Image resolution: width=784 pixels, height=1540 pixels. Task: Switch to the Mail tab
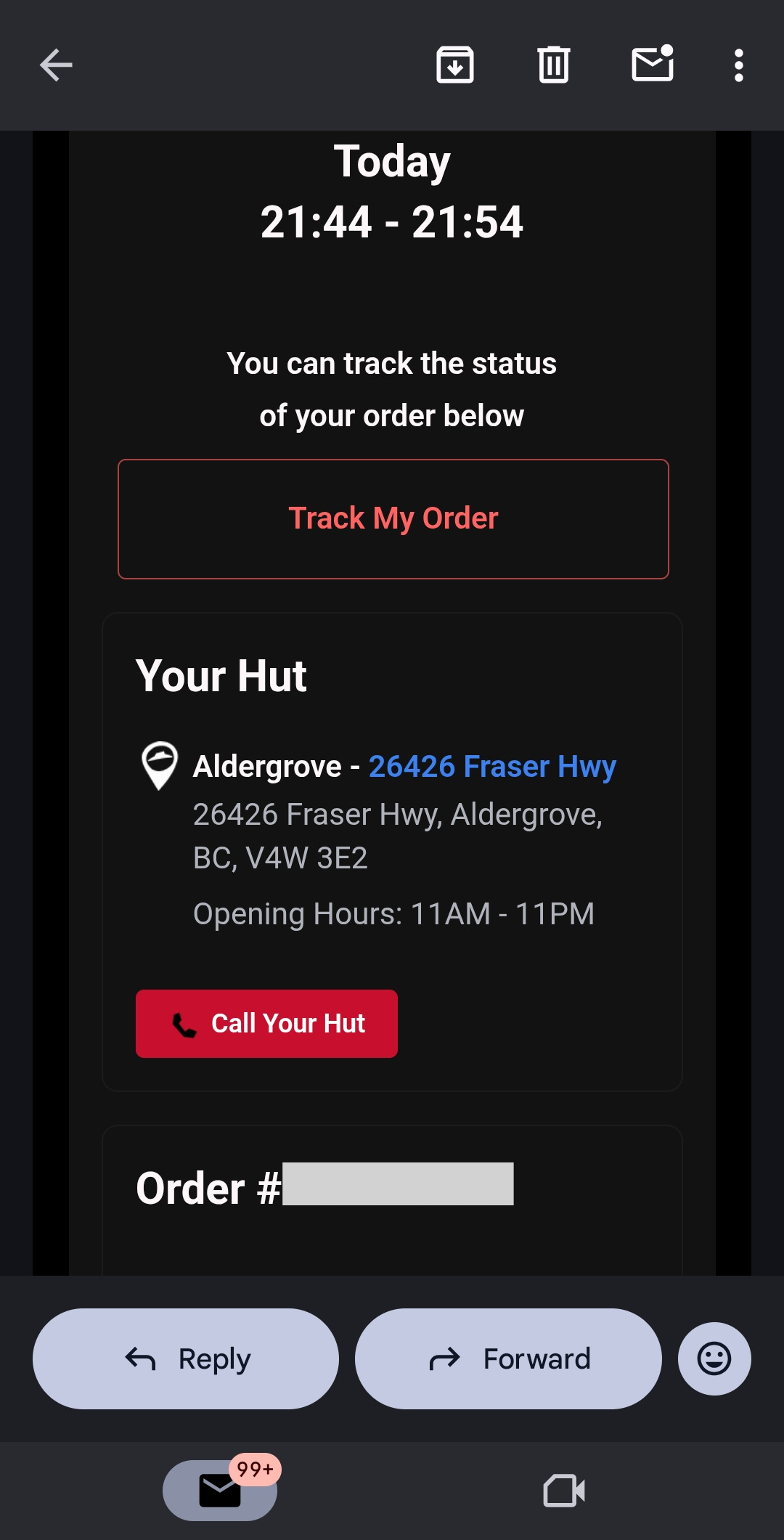coord(220,1491)
